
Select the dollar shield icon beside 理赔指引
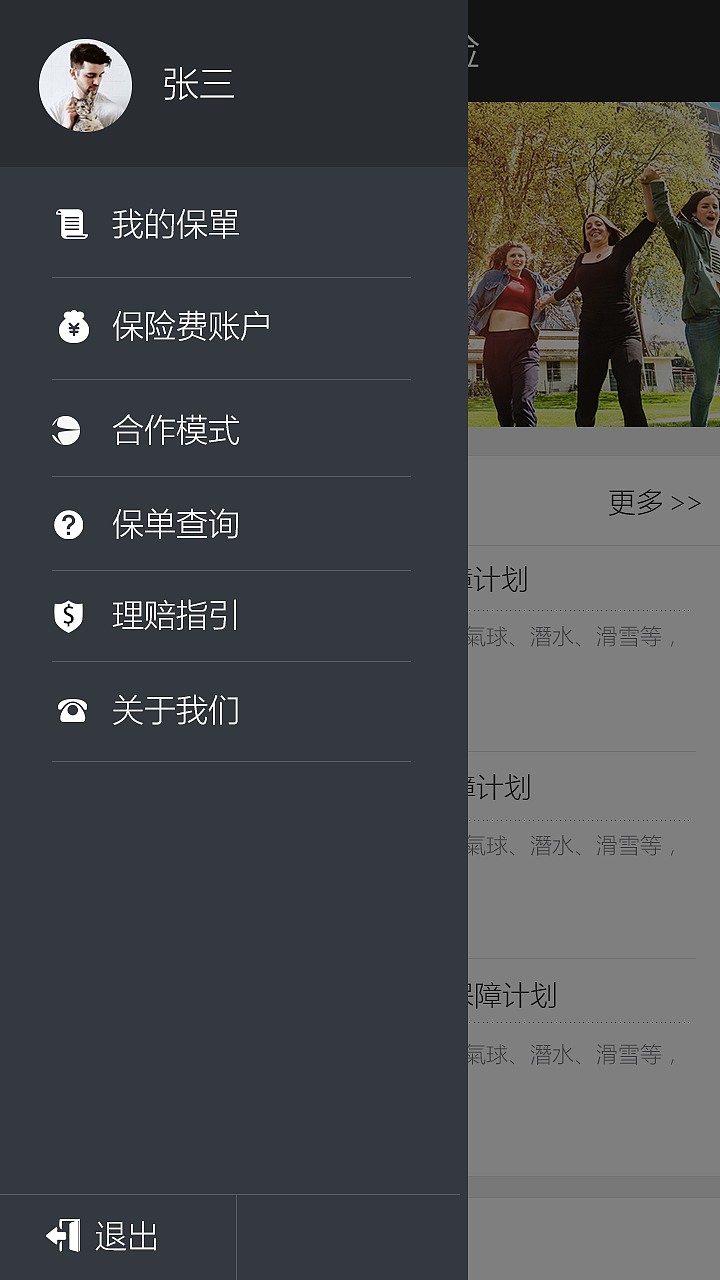pos(68,617)
